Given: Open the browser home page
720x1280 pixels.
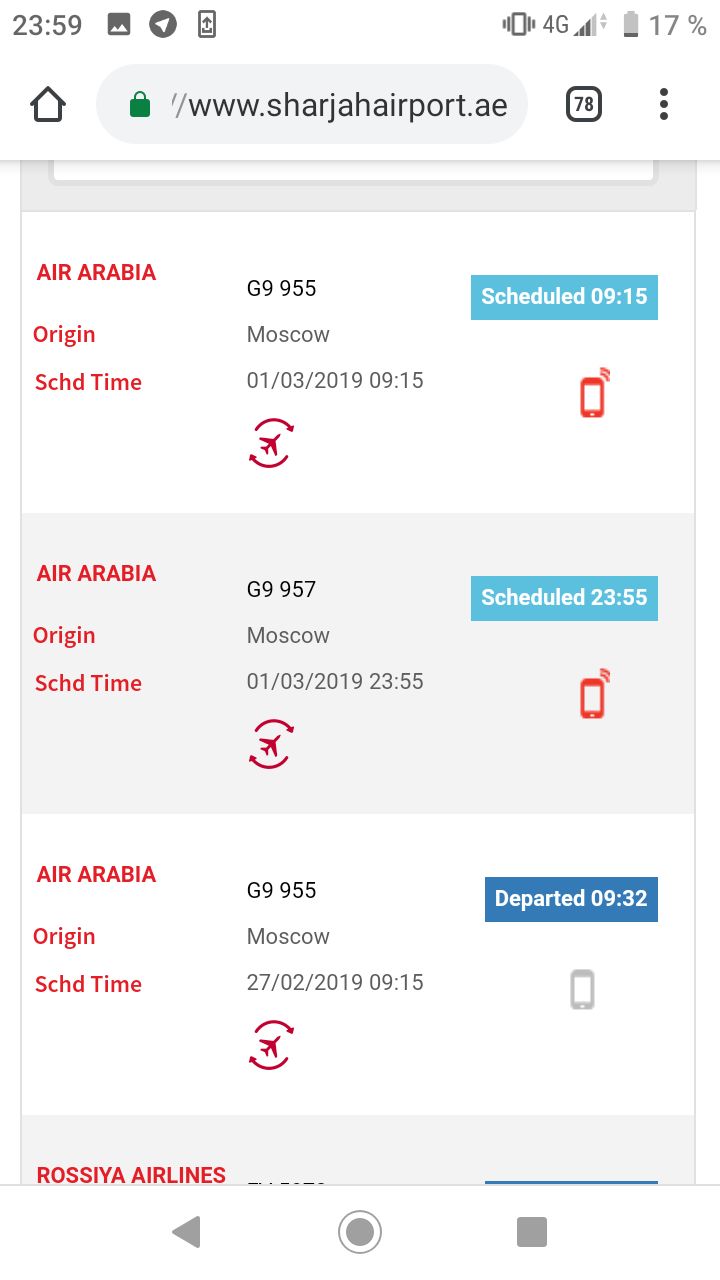Looking at the screenshot, I should tap(48, 104).
